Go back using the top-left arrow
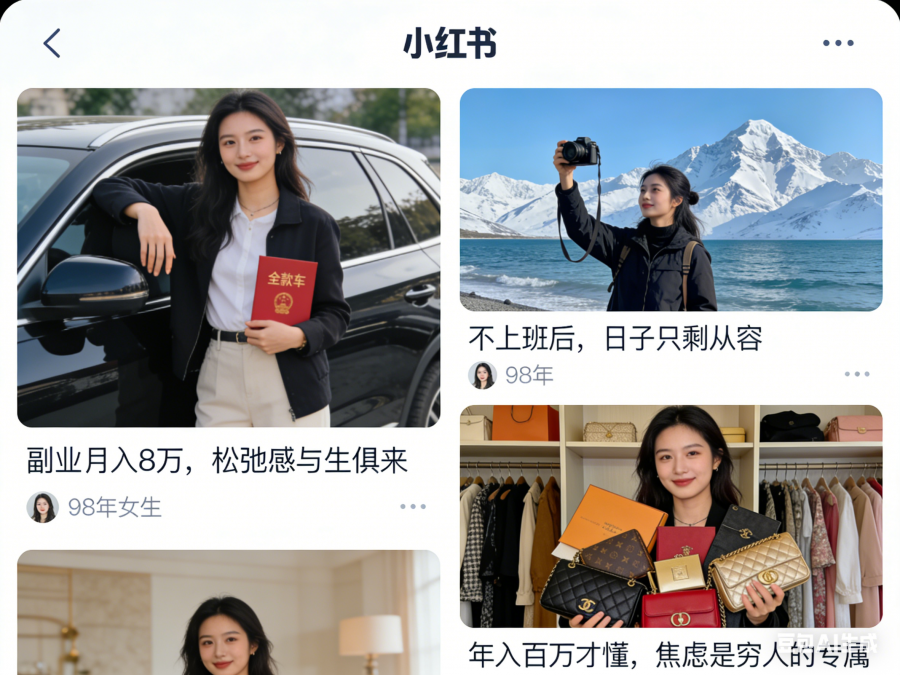Viewport: 900px width, 675px height. point(52,43)
